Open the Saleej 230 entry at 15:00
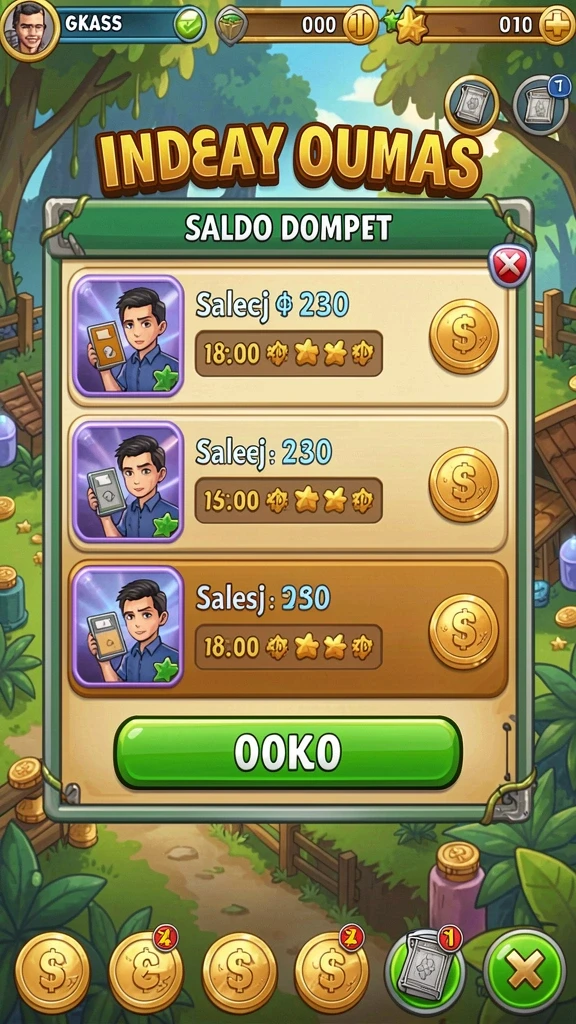Screen dimensions: 576x1024 tap(288, 483)
